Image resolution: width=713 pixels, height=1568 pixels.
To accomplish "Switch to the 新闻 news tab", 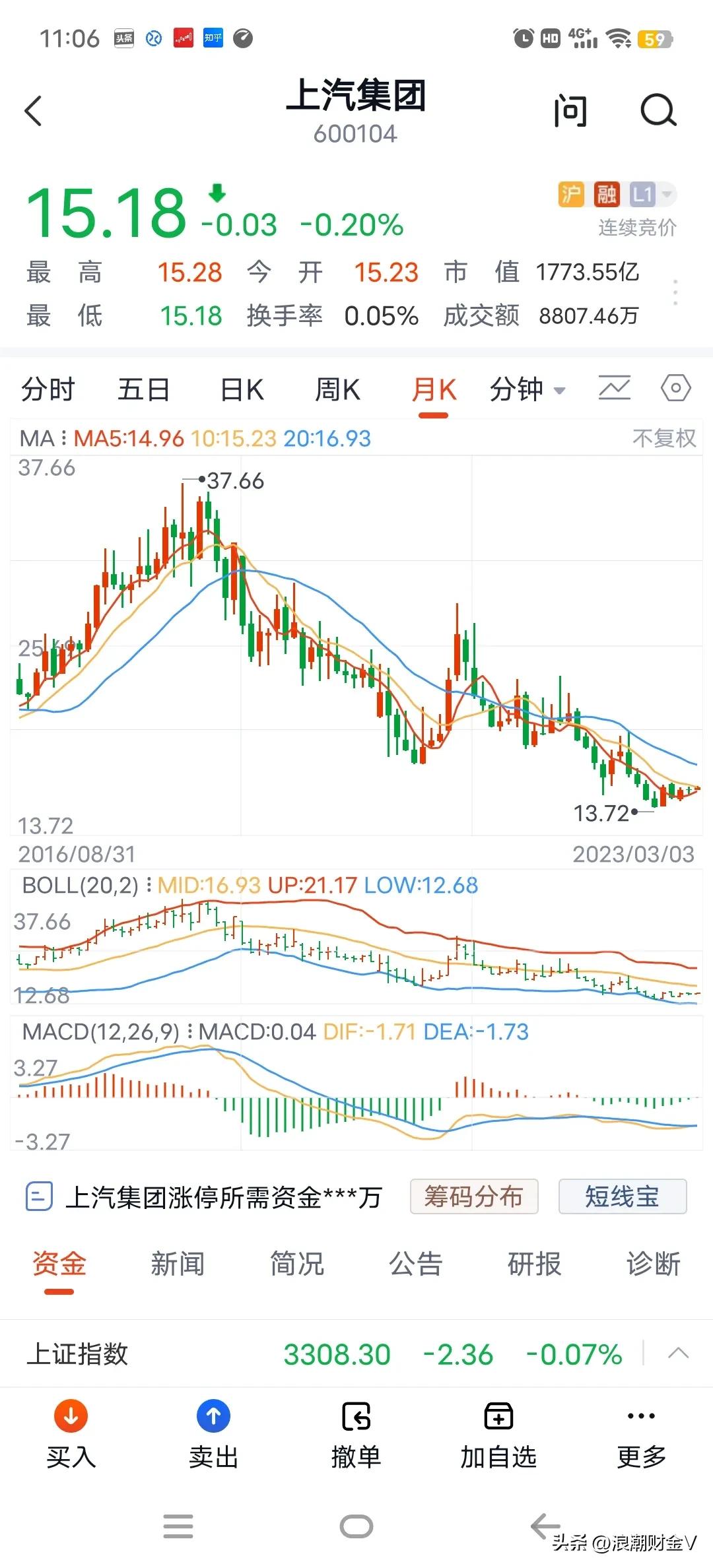I will click(178, 1263).
